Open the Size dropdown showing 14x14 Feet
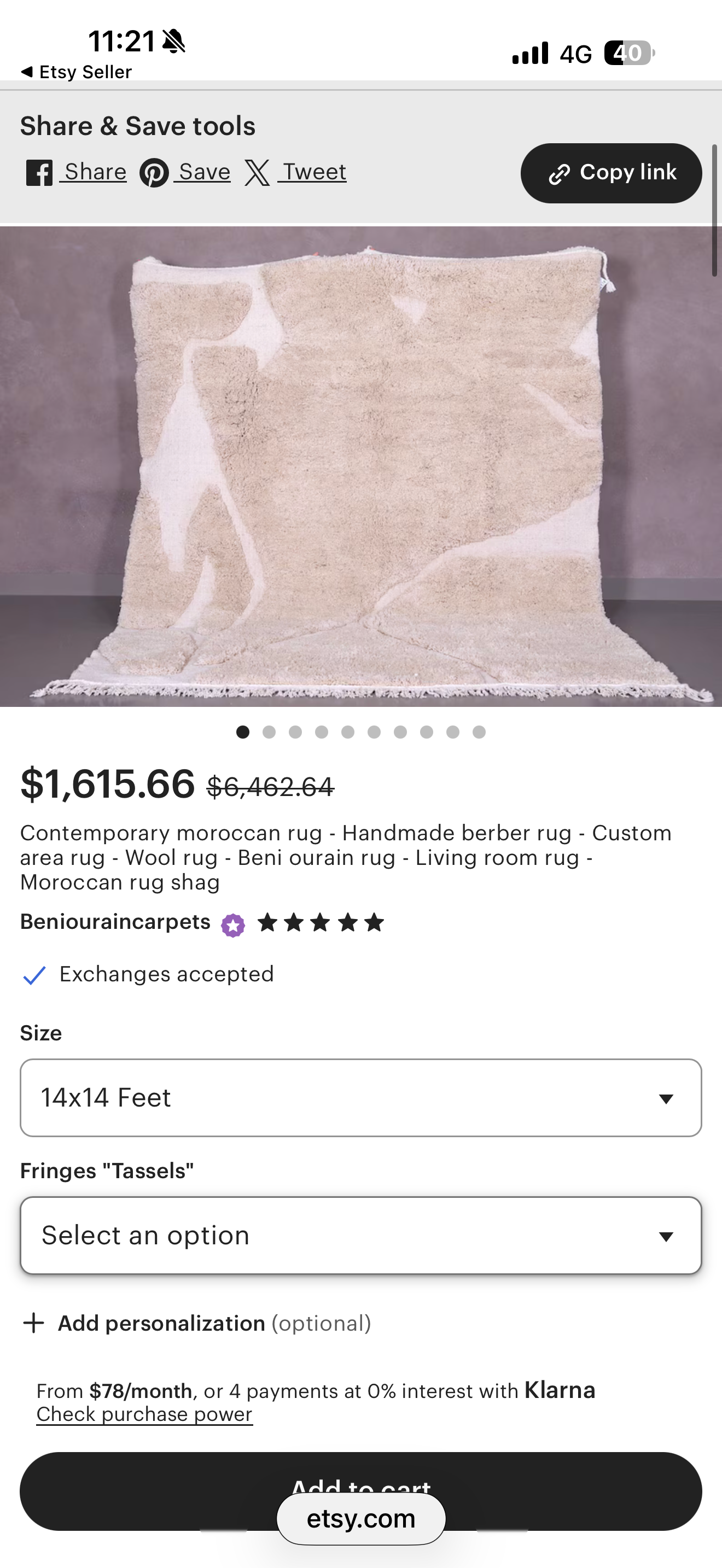The width and height of the screenshot is (722, 1568). pos(360,1097)
